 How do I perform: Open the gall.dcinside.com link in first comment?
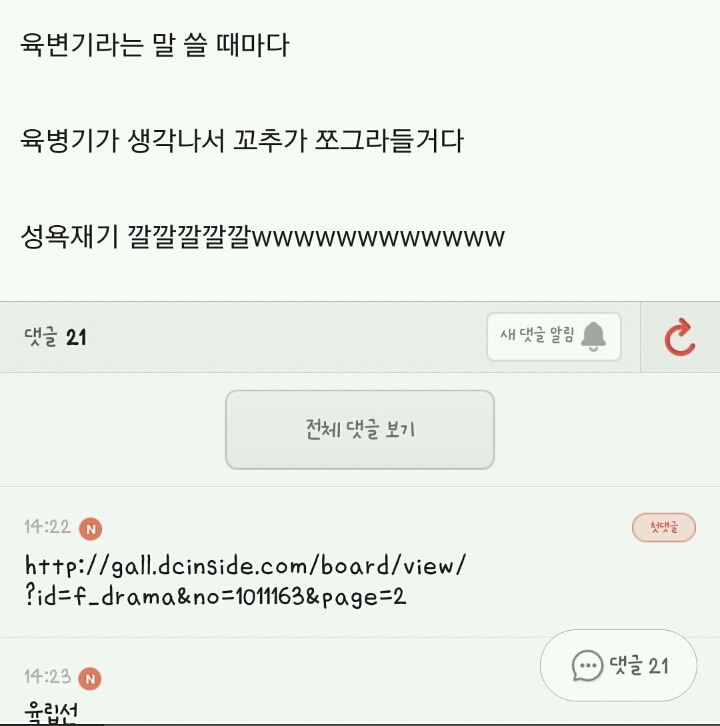pos(245,581)
